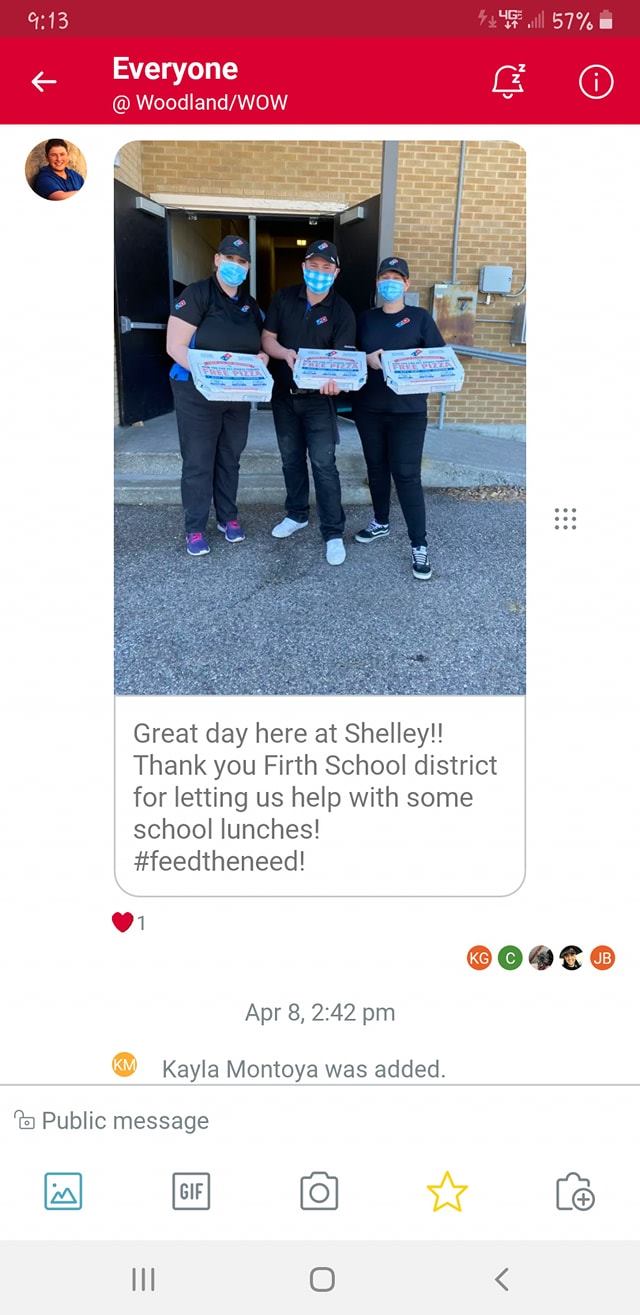Open the camera to take a photo
640x1315 pixels.
click(319, 1191)
